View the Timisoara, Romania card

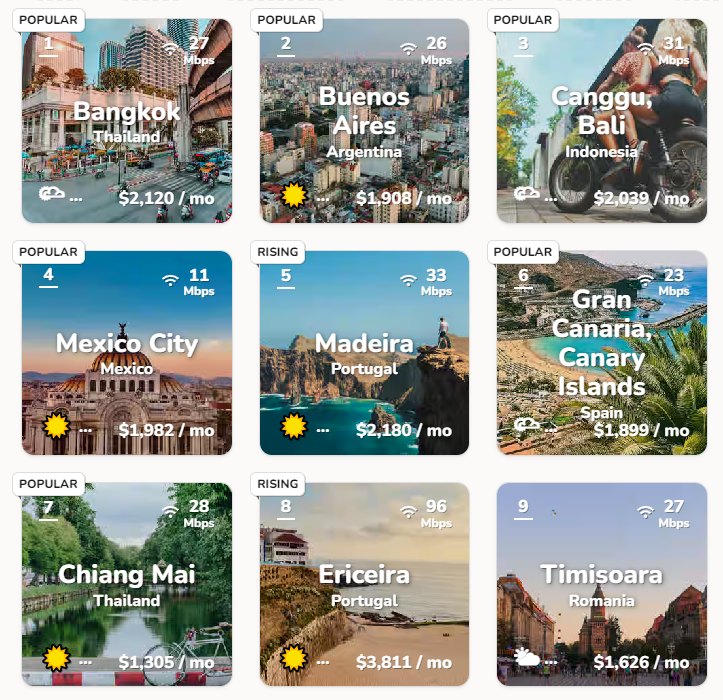click(x=601, y=585)
